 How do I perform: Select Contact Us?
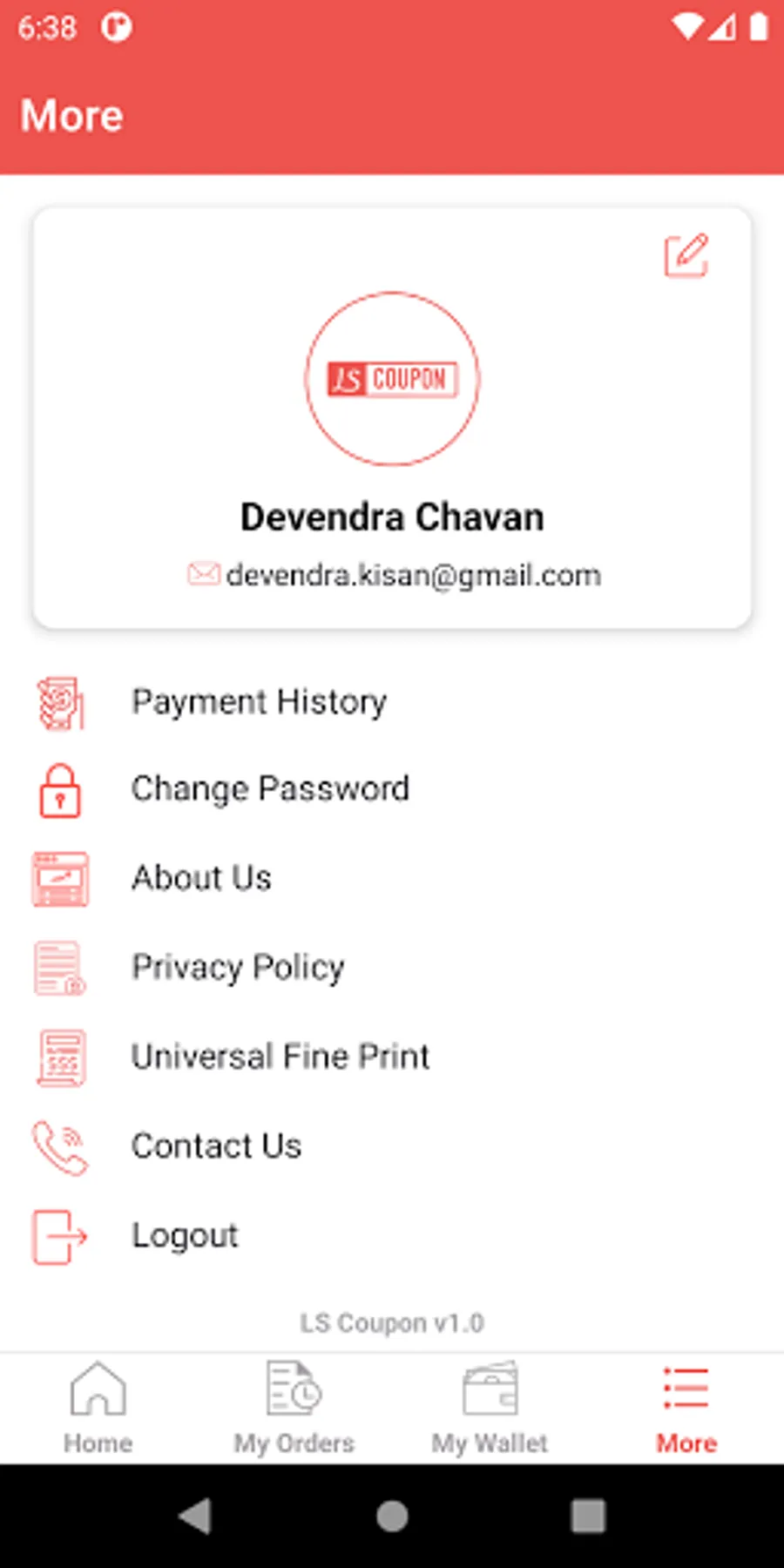(x=216, y=1146)
